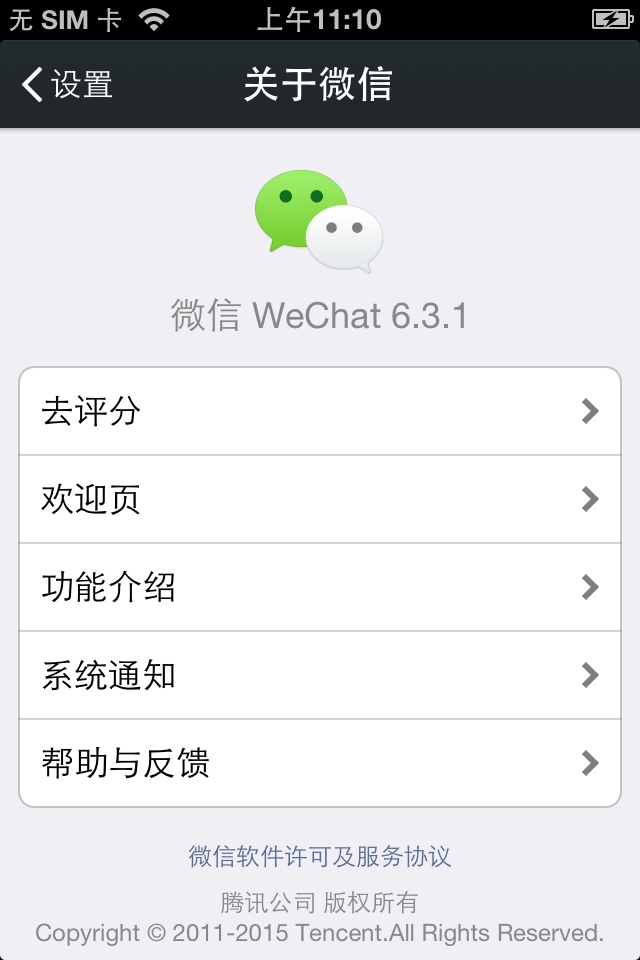Open 系统通知 system notifications

pos(320,675)
